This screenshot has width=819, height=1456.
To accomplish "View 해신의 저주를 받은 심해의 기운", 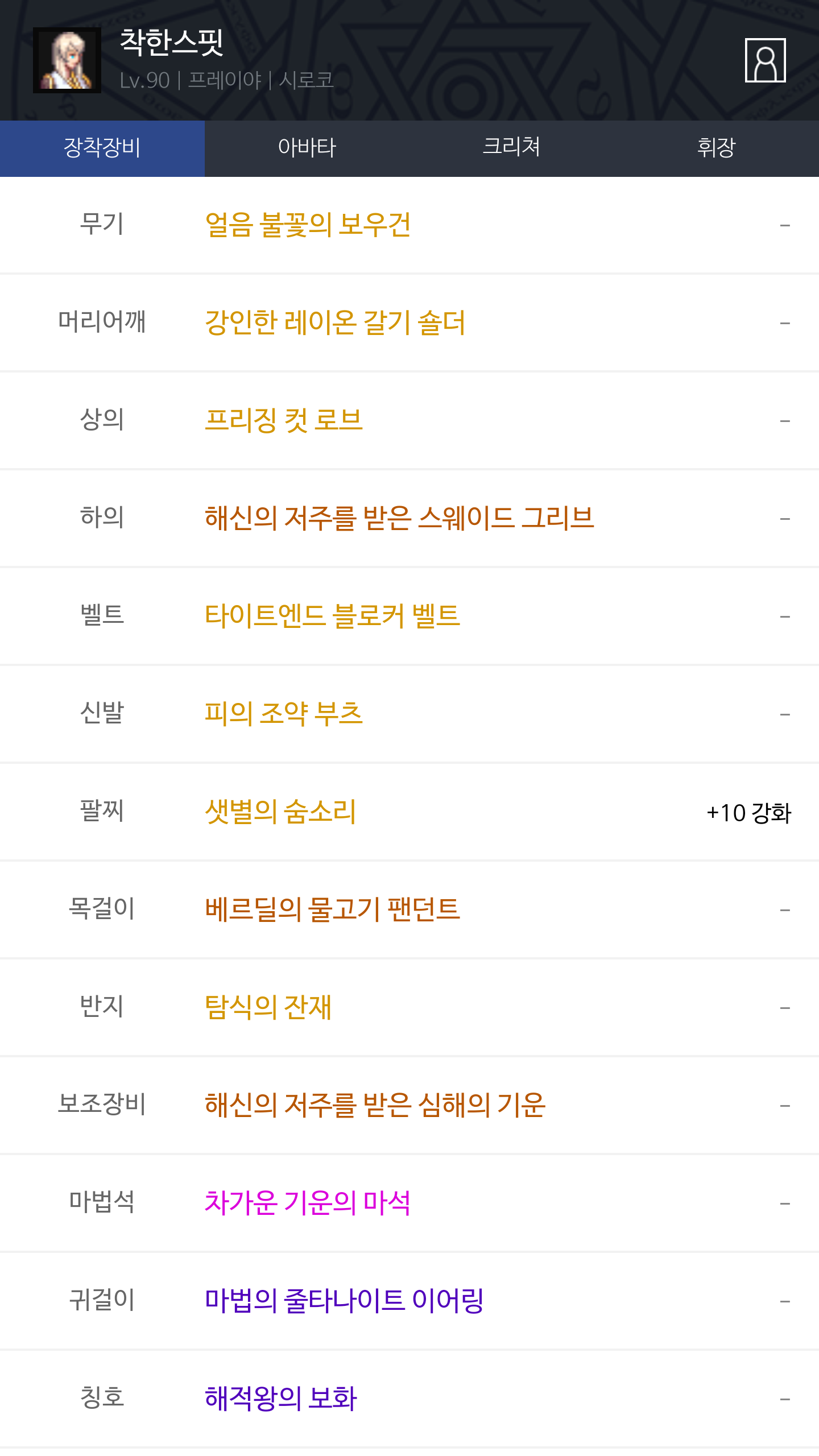I will tap(375, 1105).
